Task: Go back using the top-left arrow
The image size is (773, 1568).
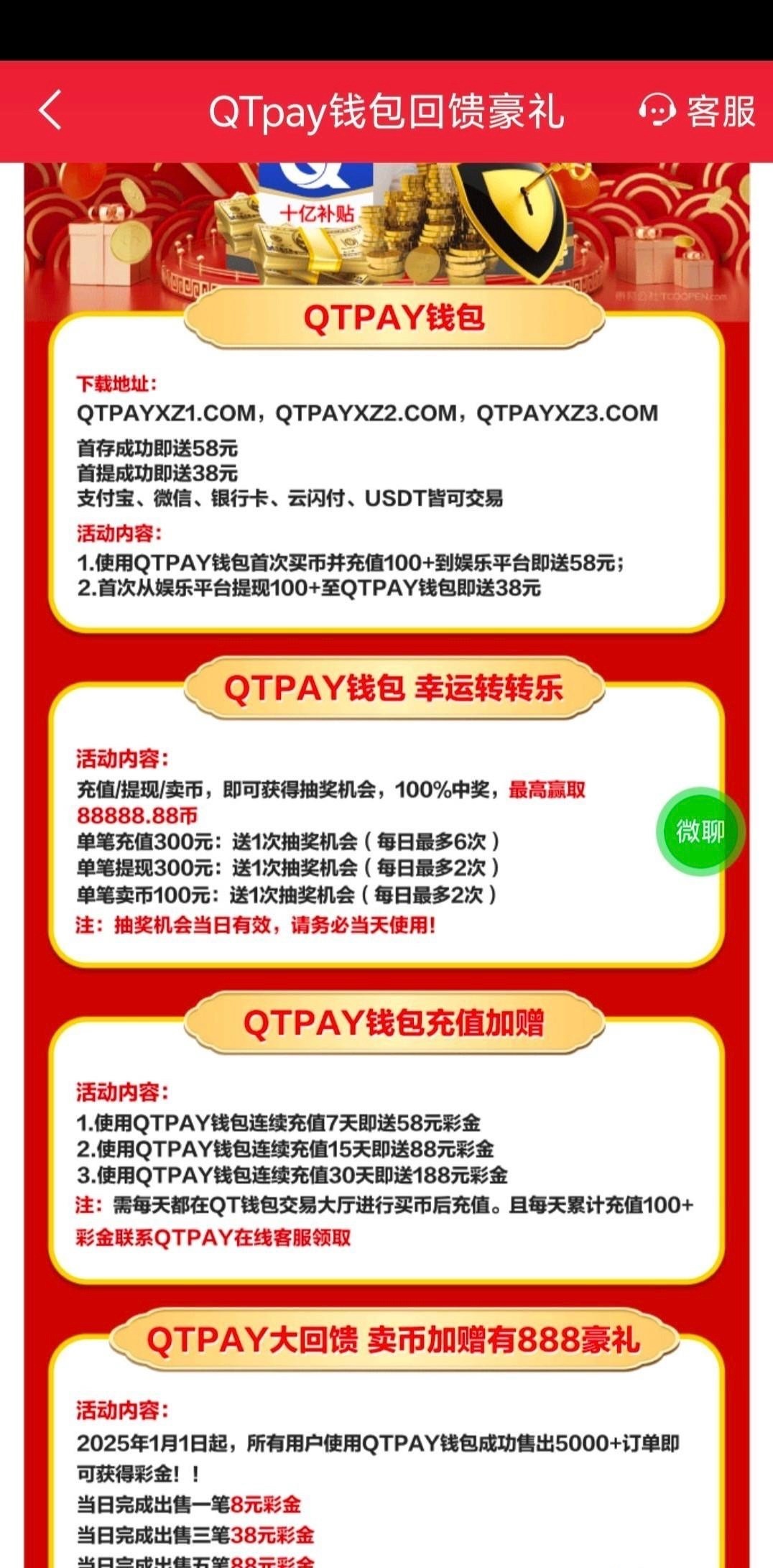Action: (x=50, y=111)
